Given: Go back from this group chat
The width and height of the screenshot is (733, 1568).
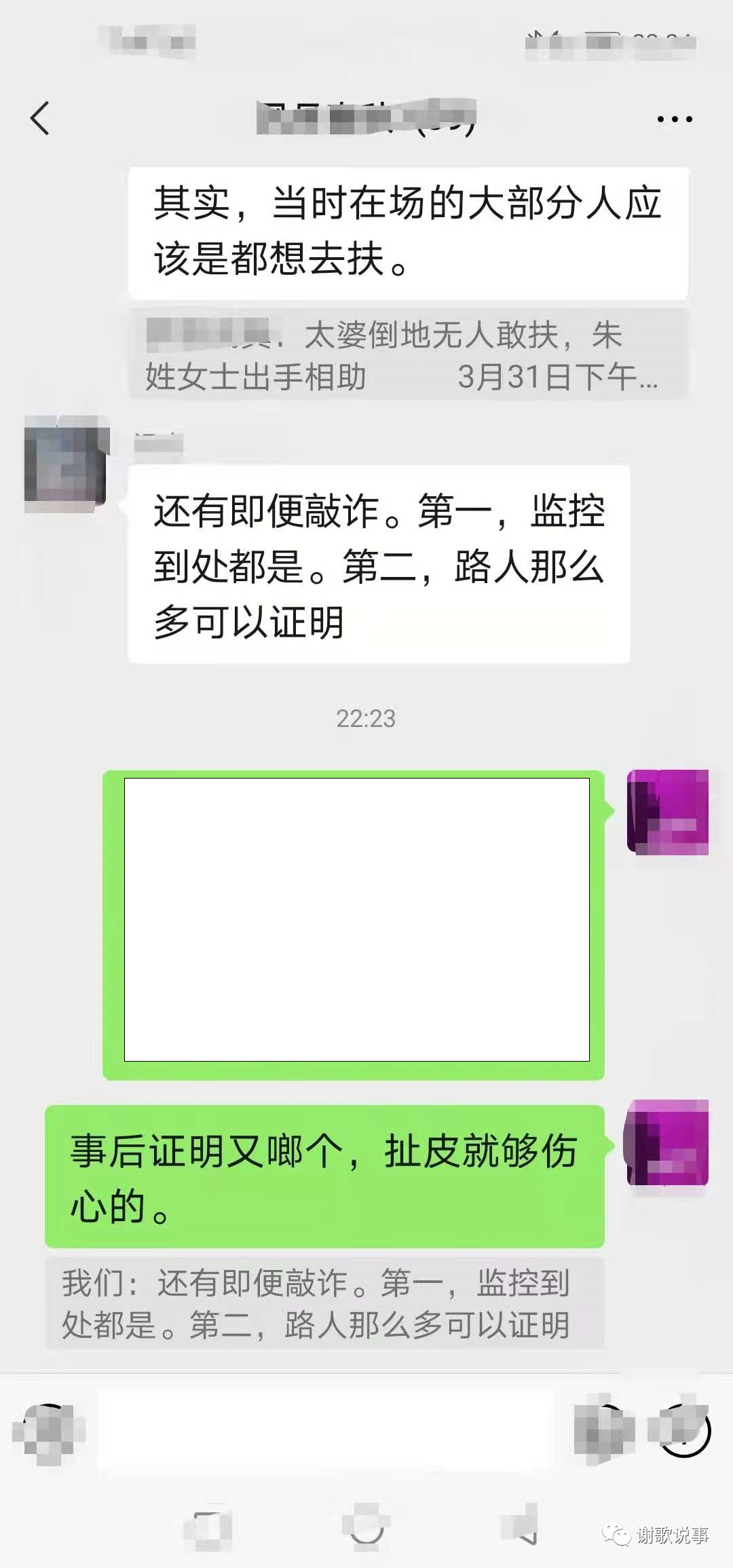Looking at the screenshot, I should 41,118.
